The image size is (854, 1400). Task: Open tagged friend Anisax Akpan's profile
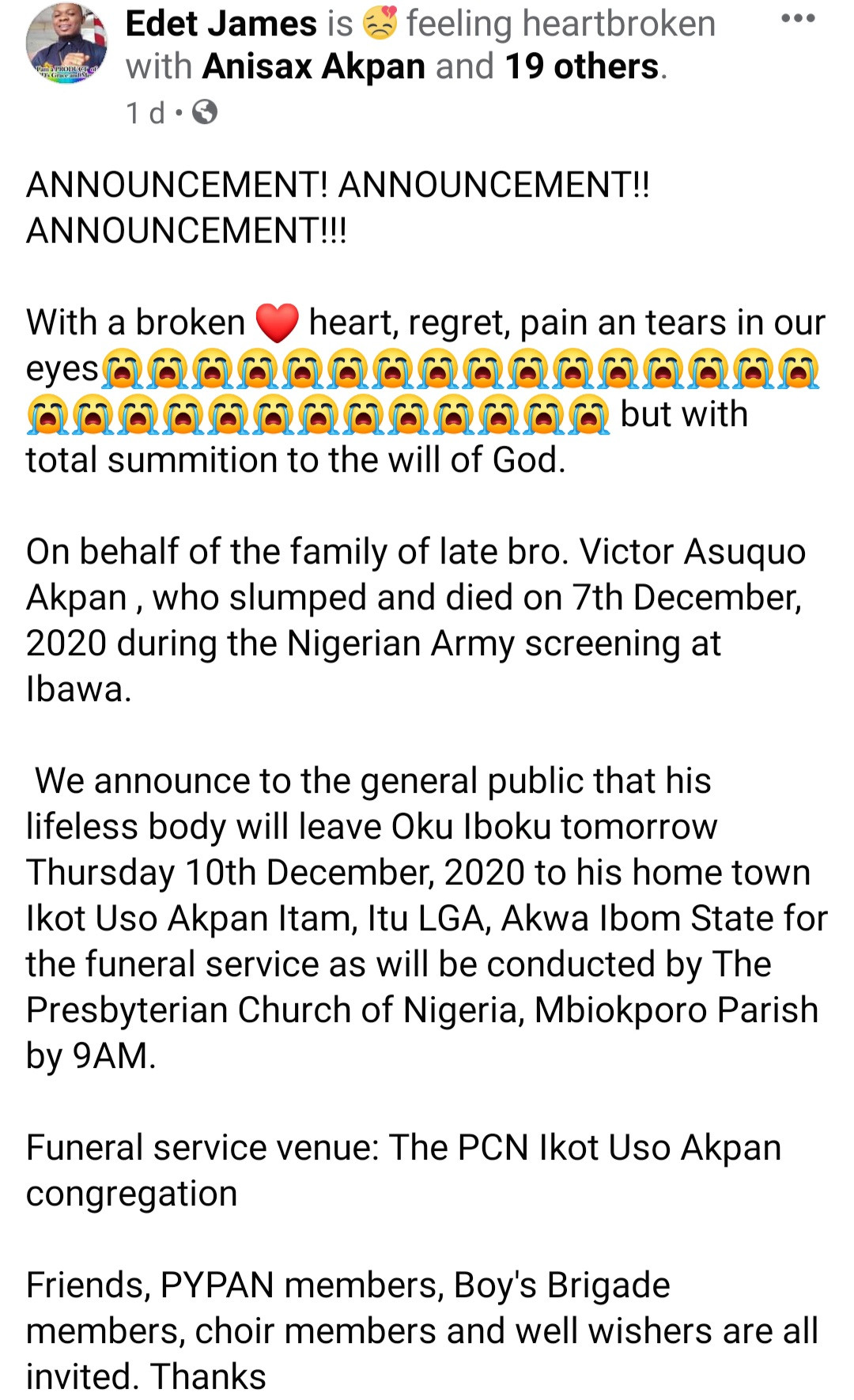(x=314, y=67)
